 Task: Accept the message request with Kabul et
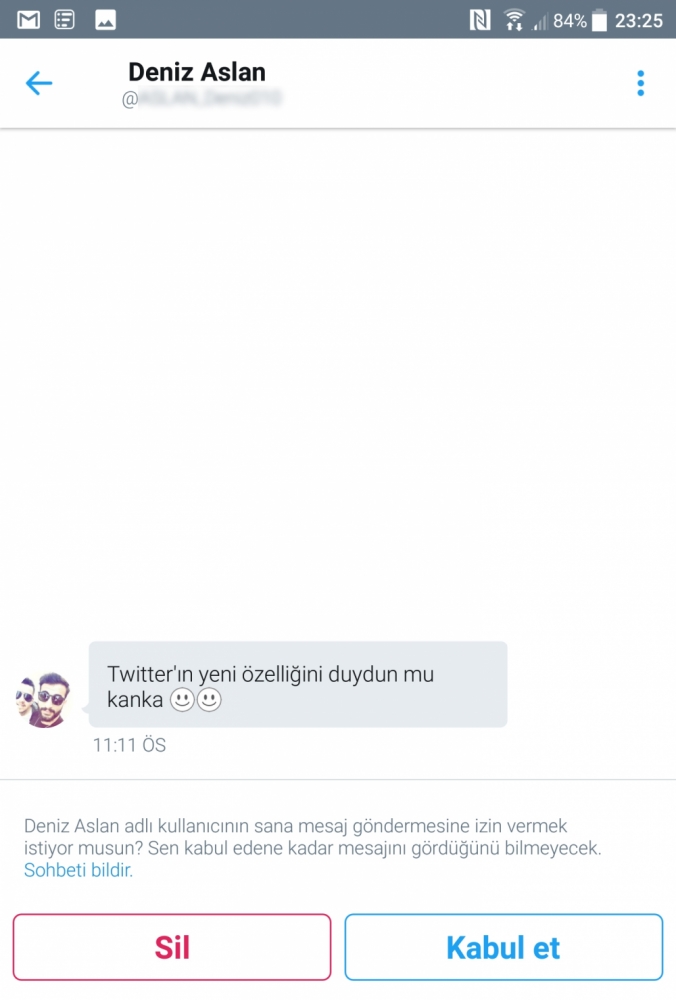(x=503, y=947)
